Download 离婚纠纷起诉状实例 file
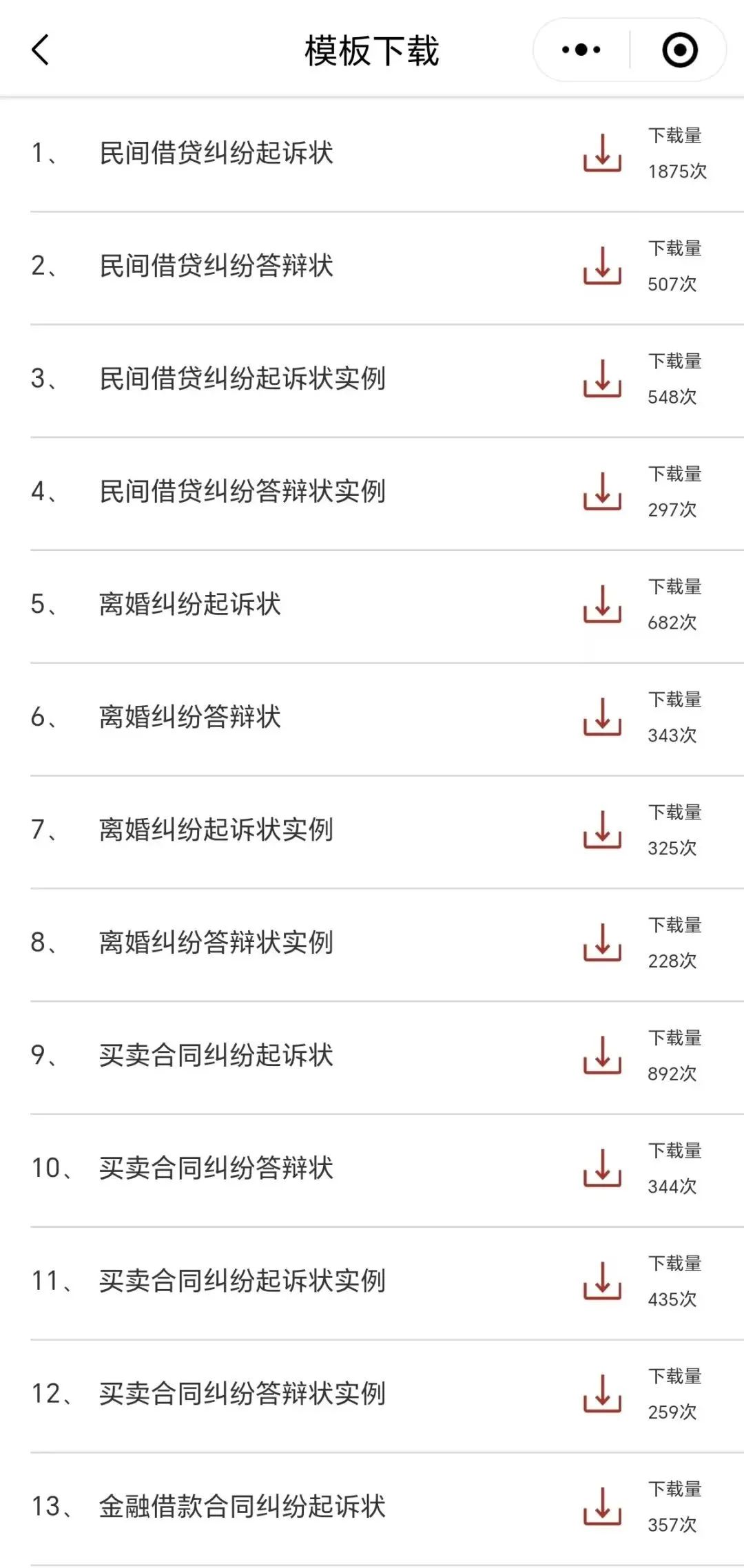This screenshot has width=744, height=1568. (x=602, y=830)
